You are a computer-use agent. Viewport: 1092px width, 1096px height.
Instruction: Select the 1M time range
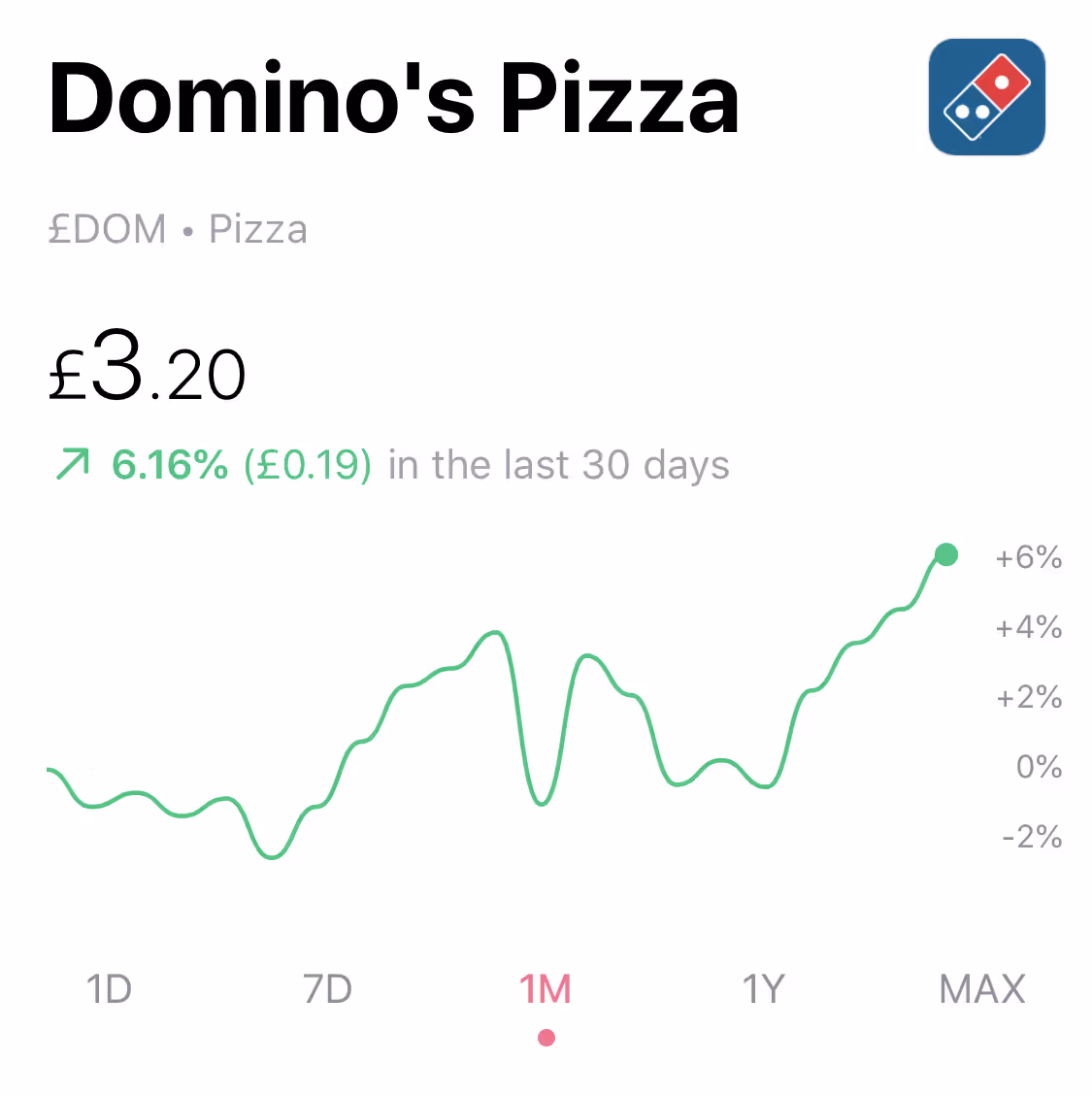pos(546,989)
